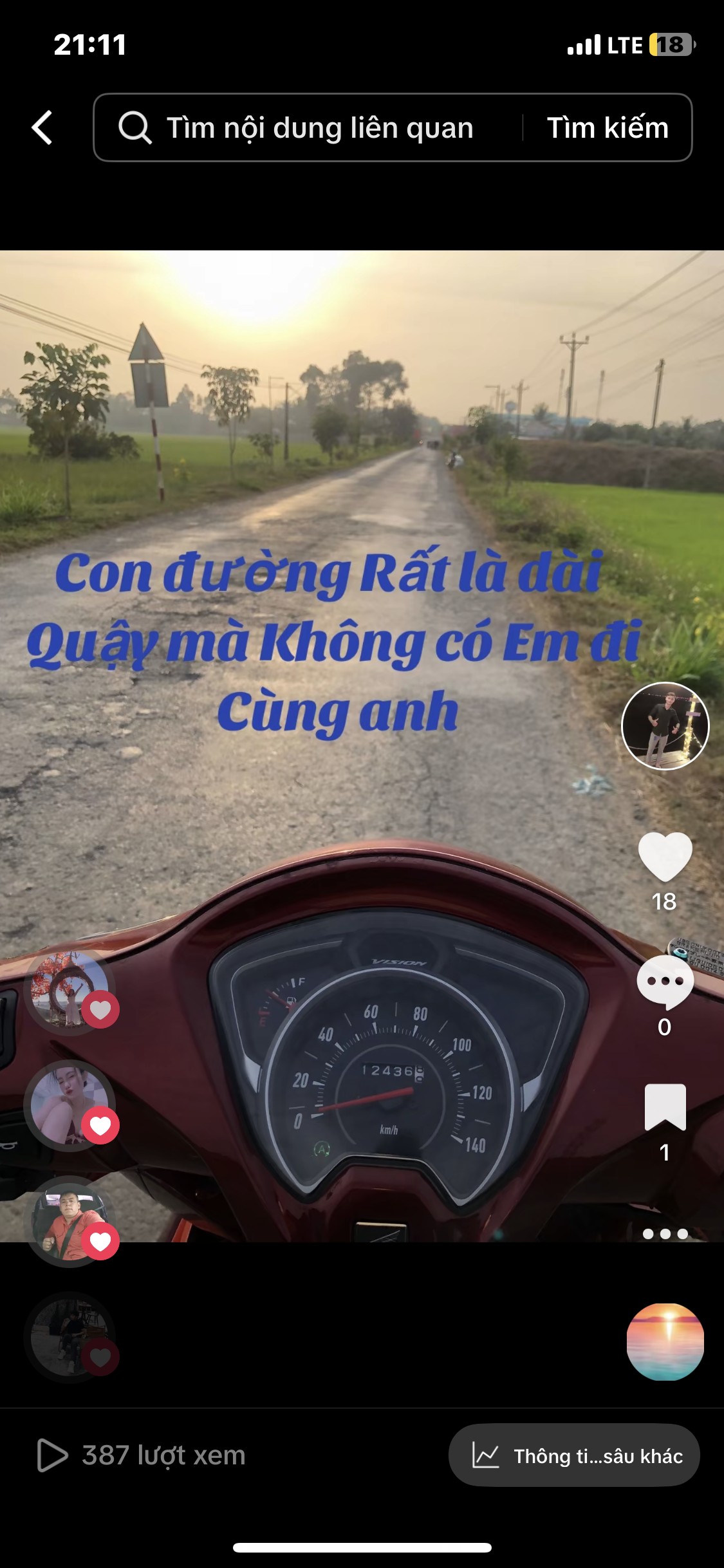724x1568 pixels.
Task: Tap the Tìm kiếm button
Action: coord(608,127)
